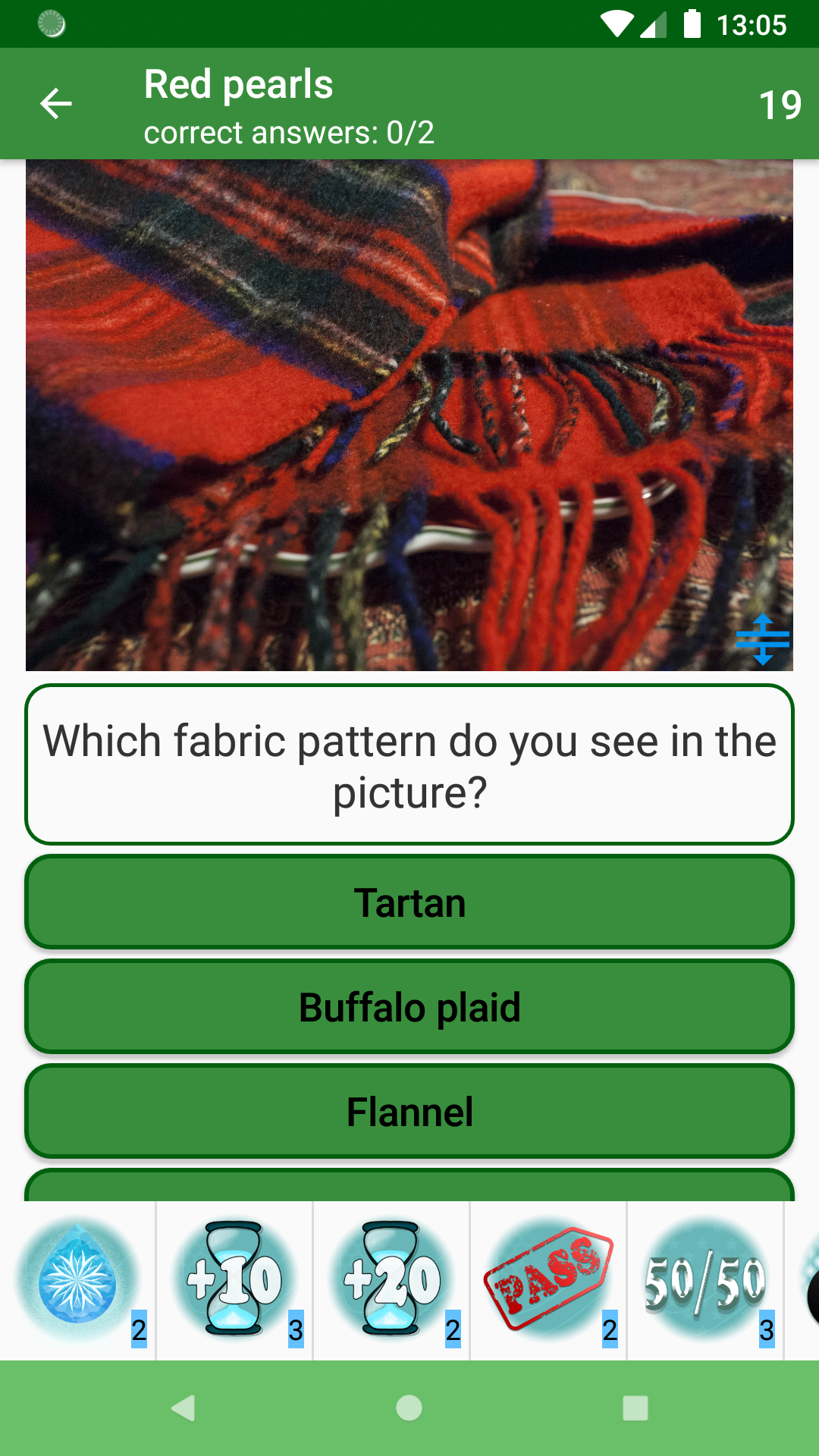Go back using the app bar arrow
The width and height of the screenshot is (819, 1456).
coord(56,104)
